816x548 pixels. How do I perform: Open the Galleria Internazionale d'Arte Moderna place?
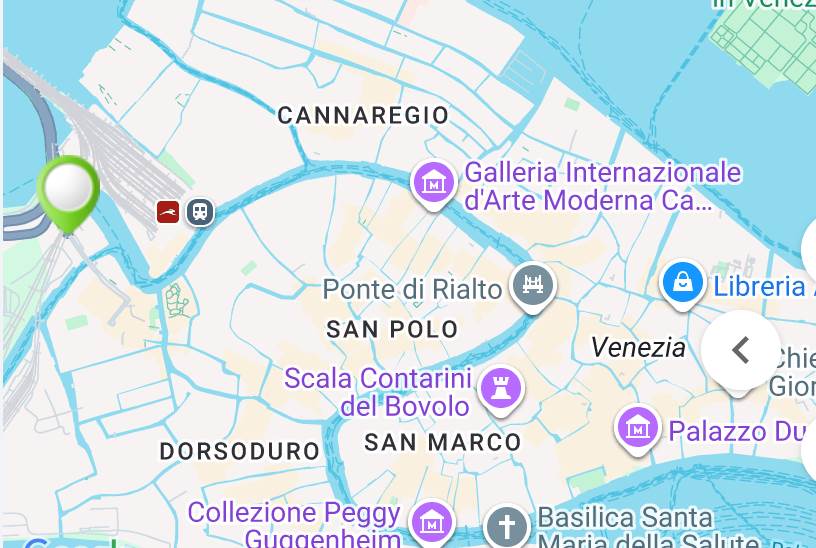click(433, 183)
